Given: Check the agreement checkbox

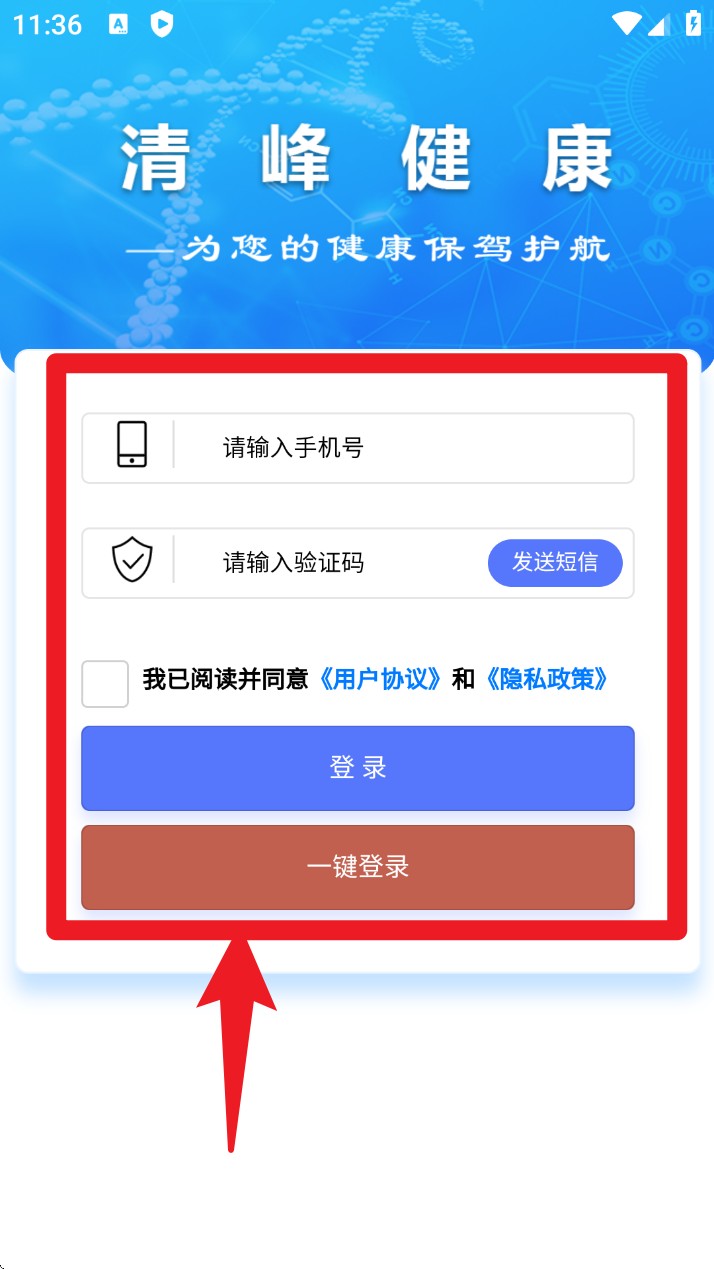Looking at the screenshot, I should 105,684.
